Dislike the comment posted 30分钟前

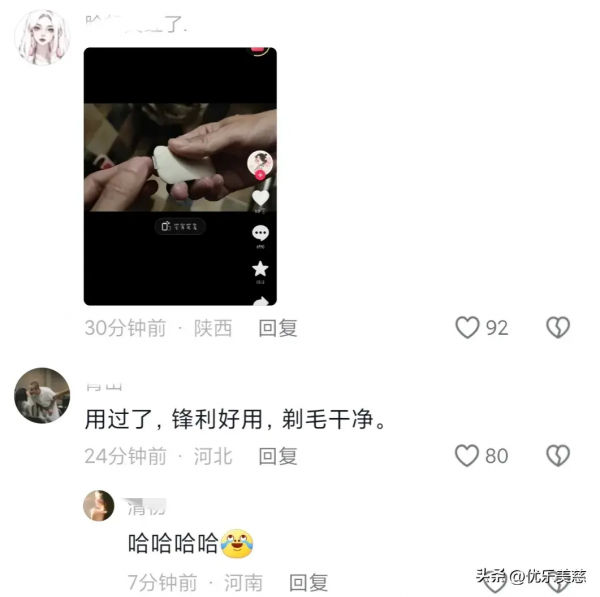[557, 328]
